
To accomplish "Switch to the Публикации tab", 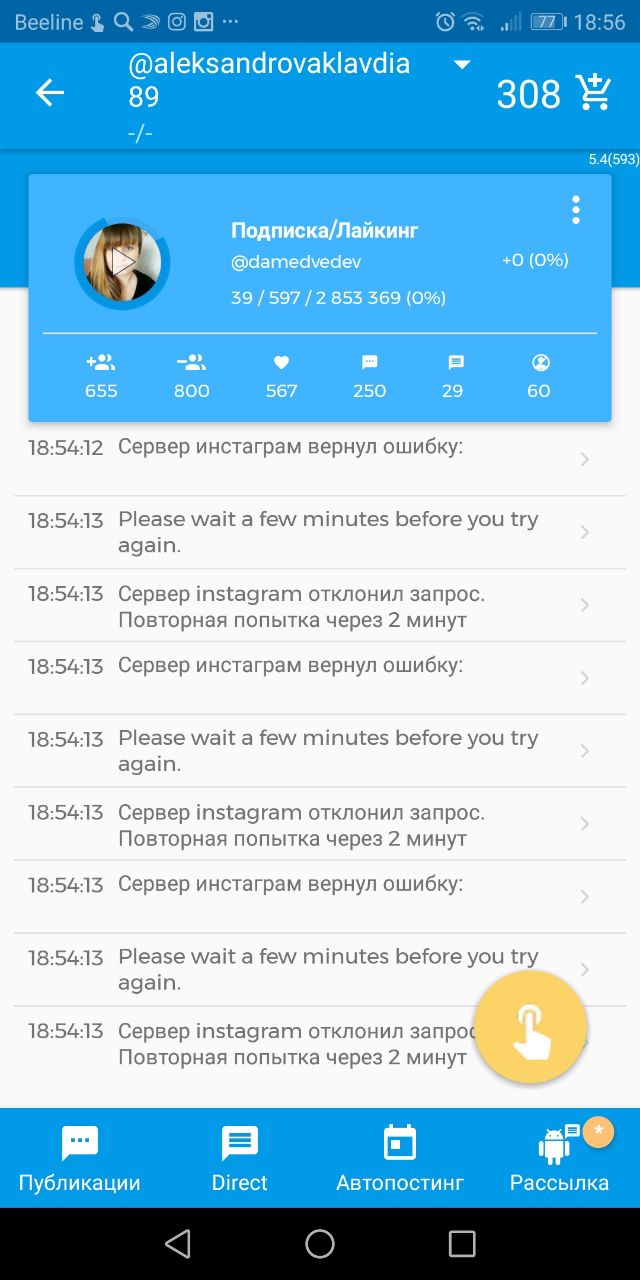I will (x=80, y=1158).
